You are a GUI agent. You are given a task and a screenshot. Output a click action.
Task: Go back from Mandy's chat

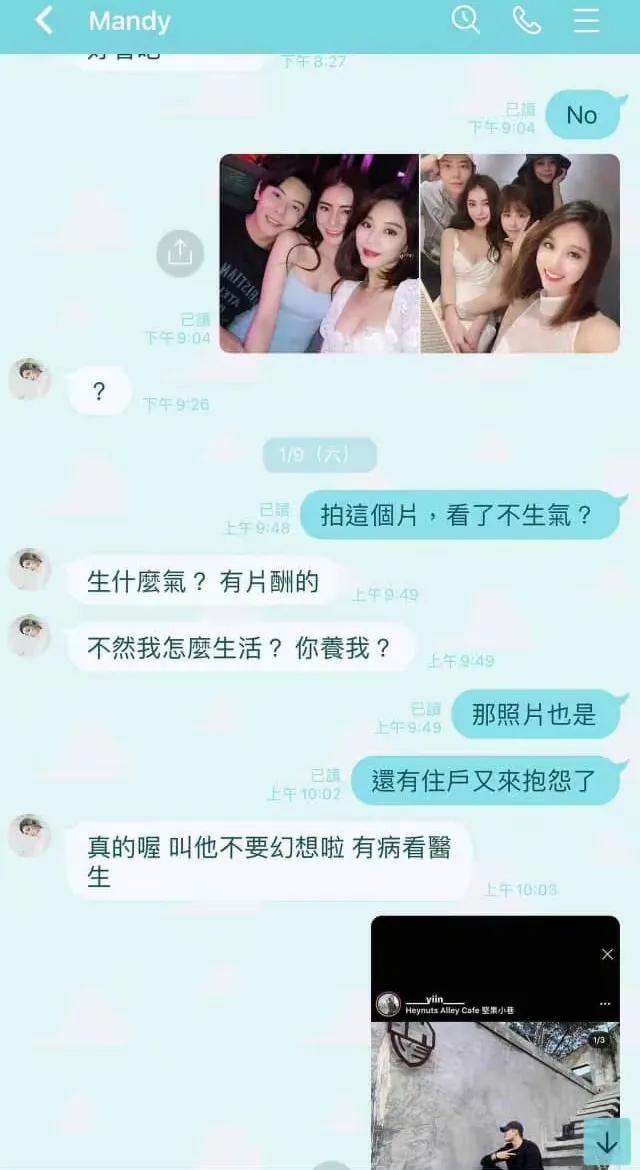coord(44,21)
